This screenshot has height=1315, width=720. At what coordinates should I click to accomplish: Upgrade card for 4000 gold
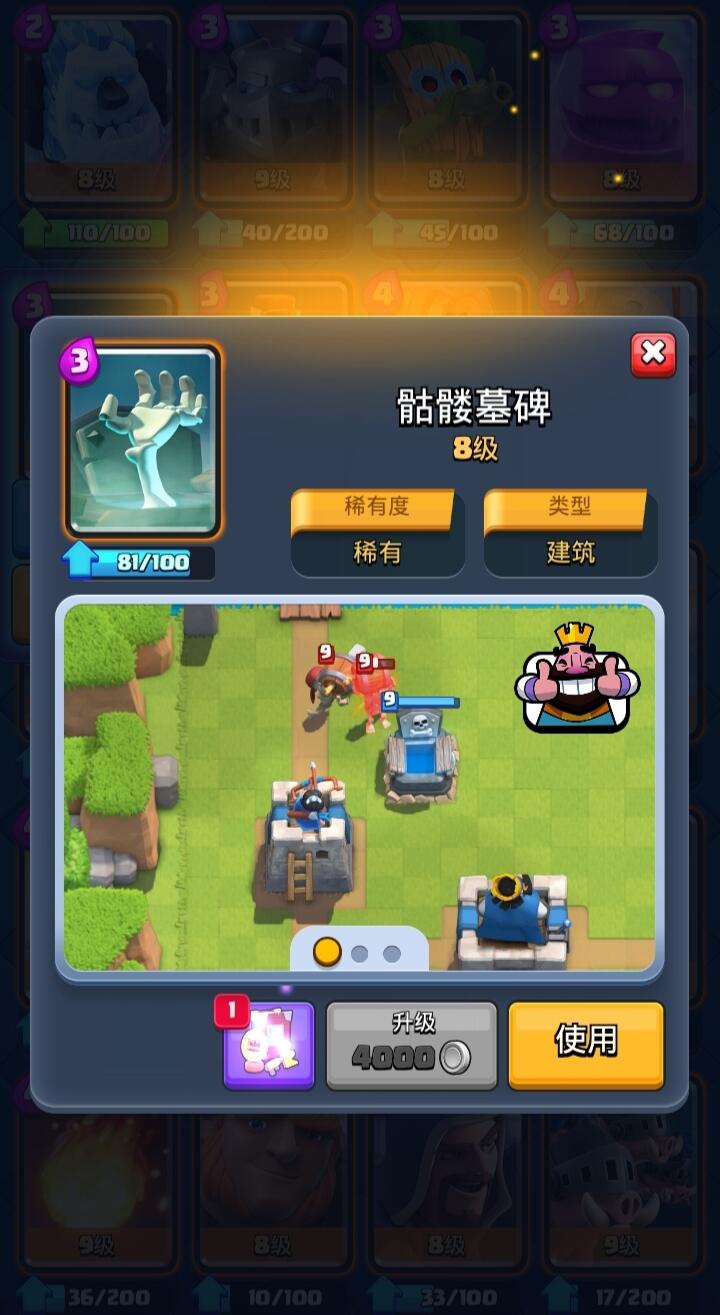point(411,1045)
